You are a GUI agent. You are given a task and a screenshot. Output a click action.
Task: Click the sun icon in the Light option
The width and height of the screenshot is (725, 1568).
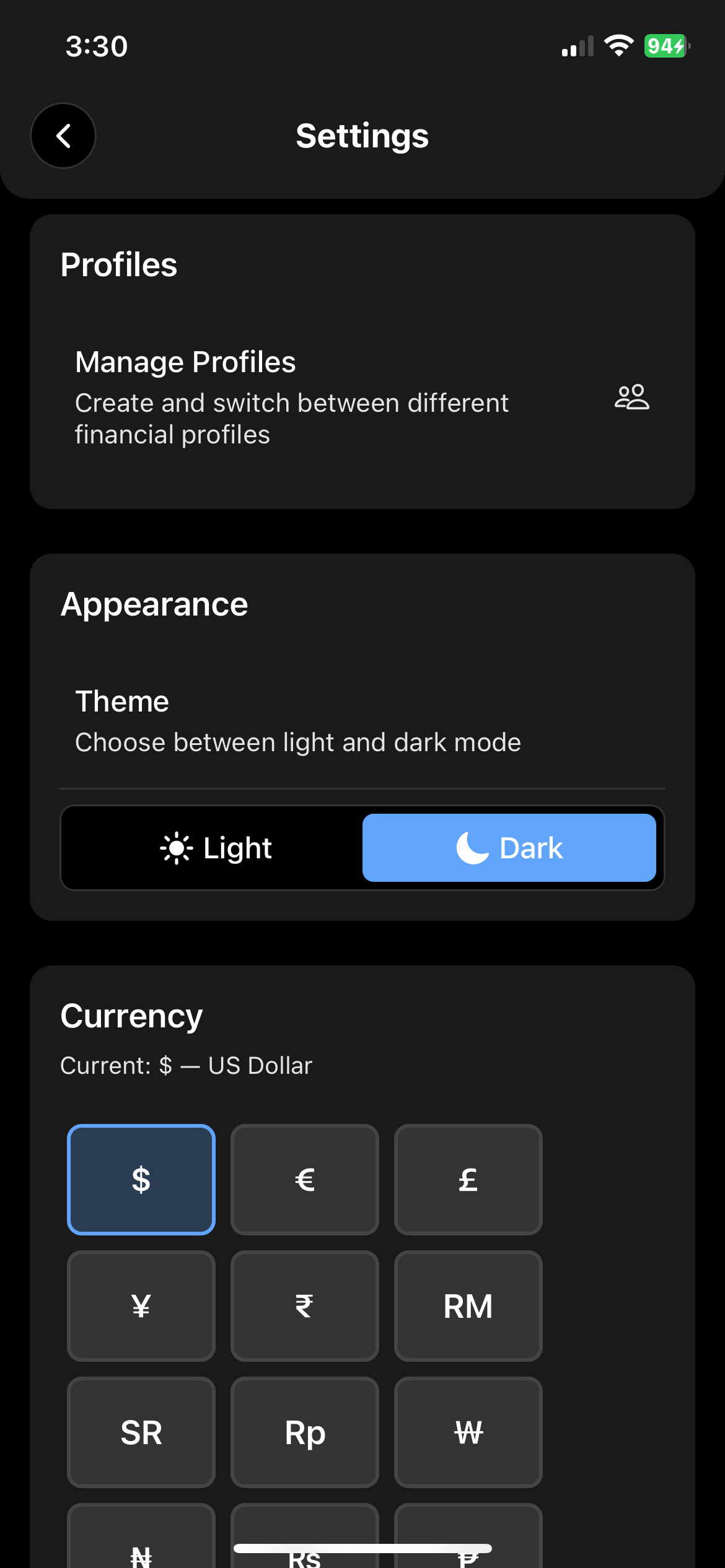coord(177,848)
